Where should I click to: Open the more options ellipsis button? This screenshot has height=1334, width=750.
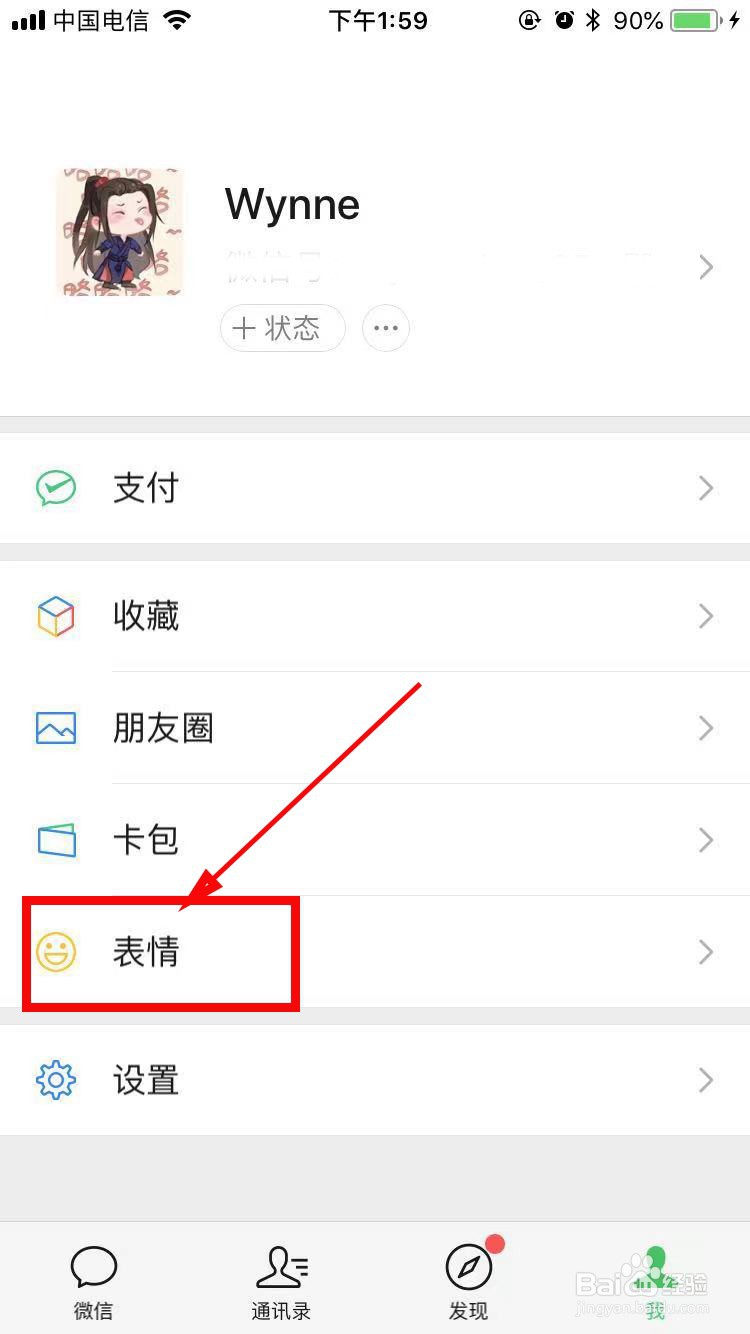386,328
